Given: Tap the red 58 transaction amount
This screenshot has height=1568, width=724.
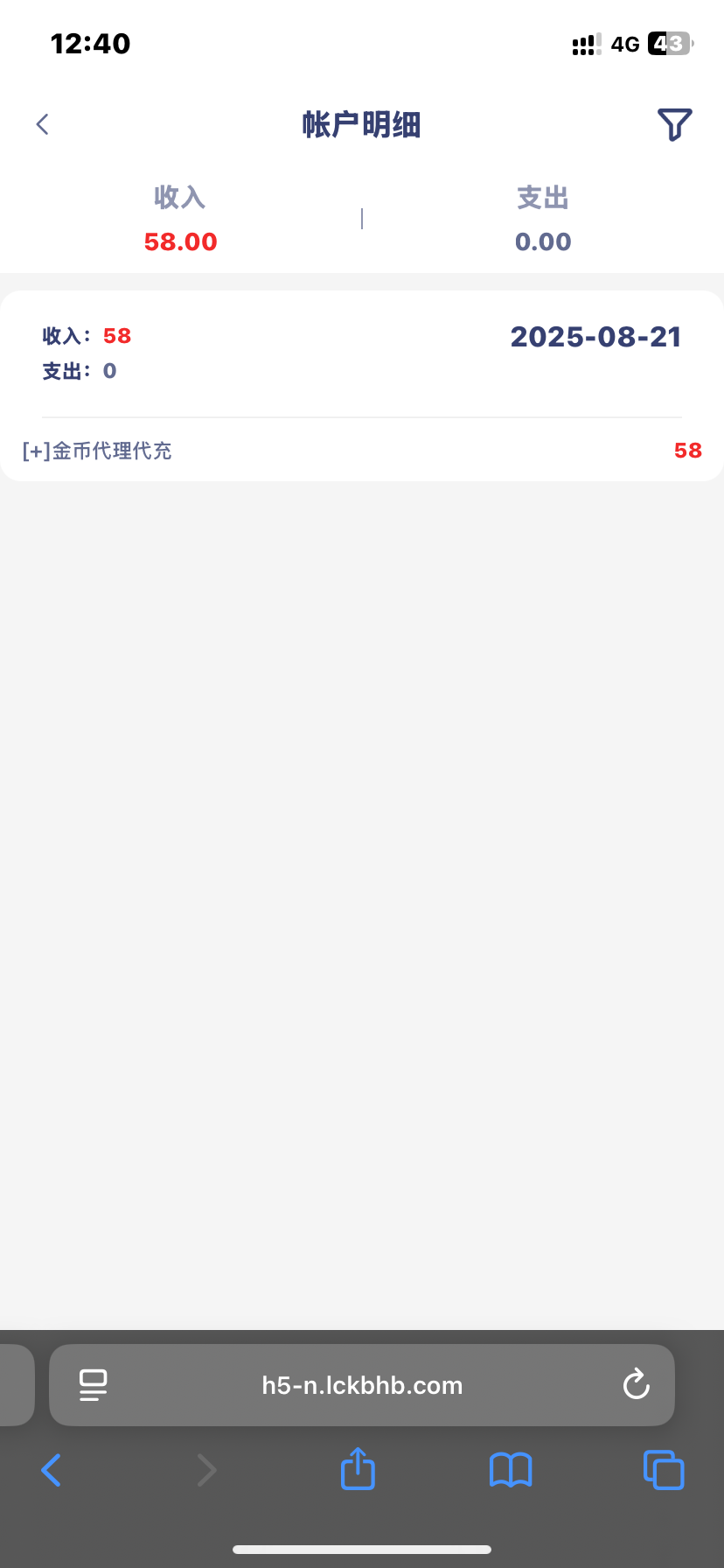Looking at the screenshot, I should pyautogui.click(x=687, y=450).
